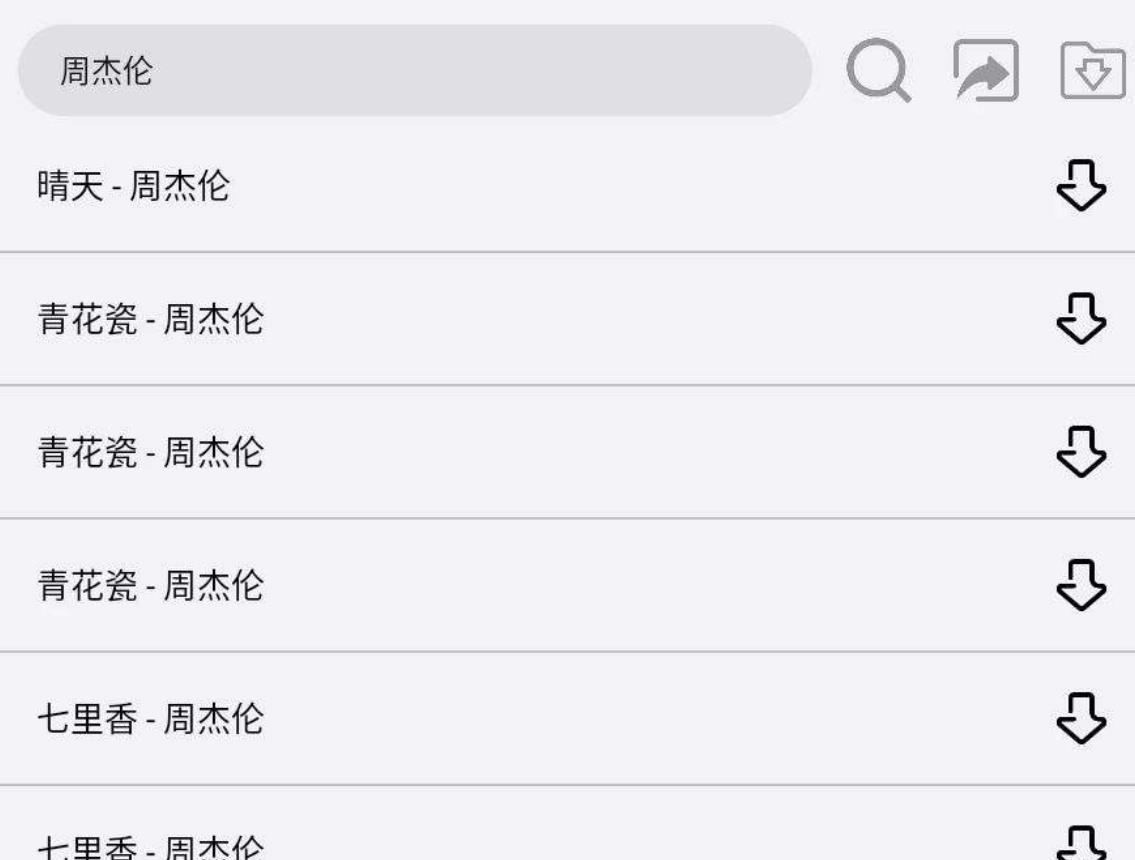Run the search with the magnifier icon
Screen dimensions: 1135x860
[878, 71]
